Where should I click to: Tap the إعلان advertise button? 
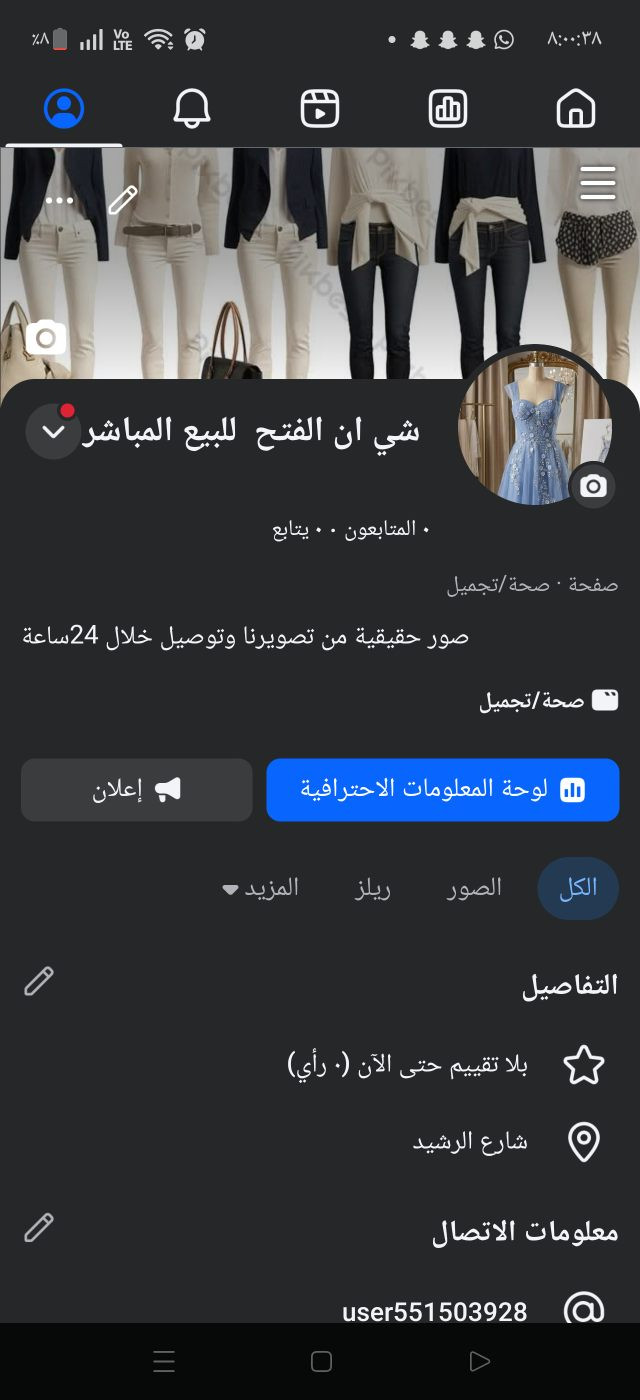pos(137,790)
